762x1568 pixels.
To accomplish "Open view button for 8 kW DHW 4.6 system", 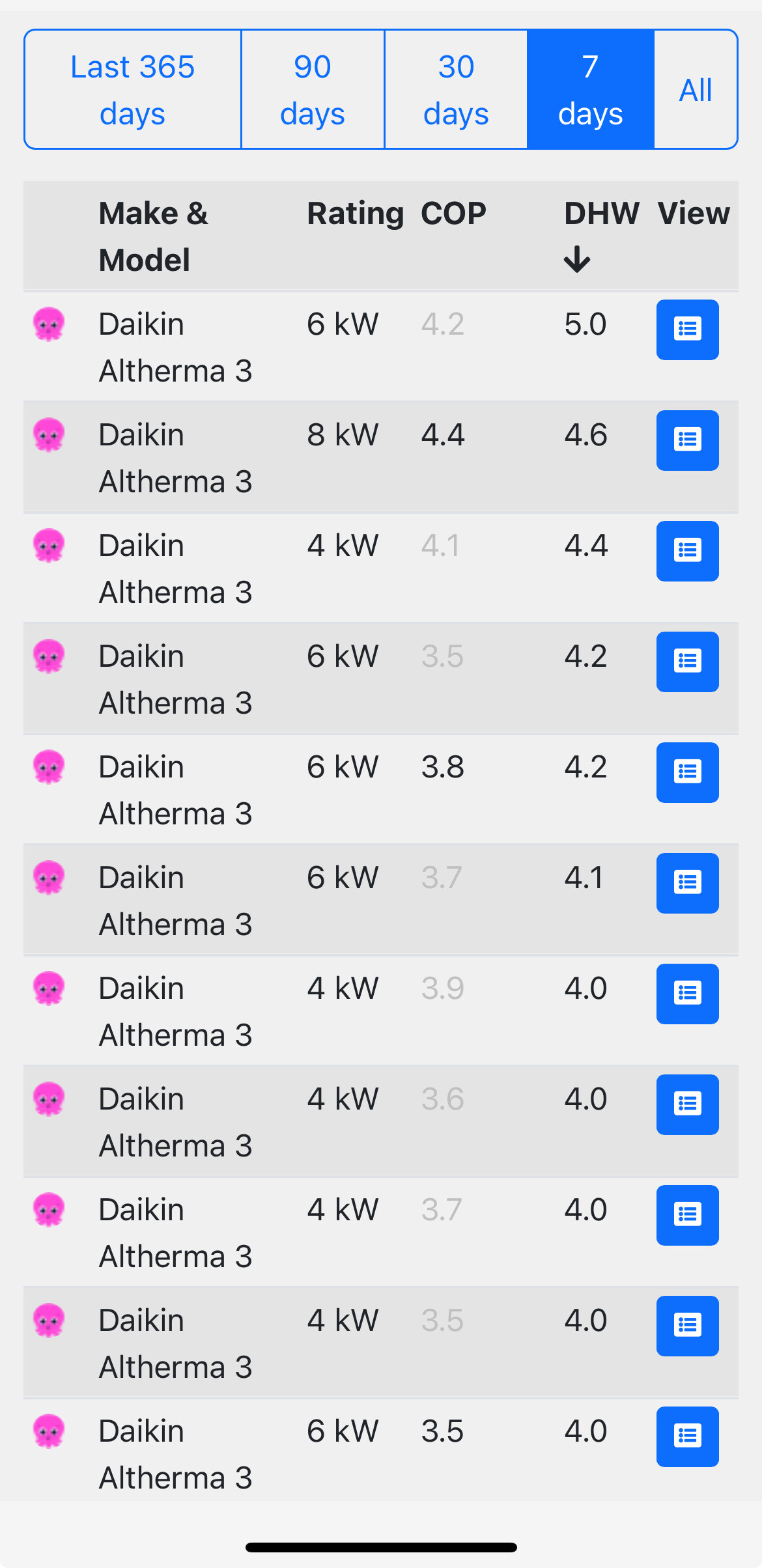I will coord(687,440).
